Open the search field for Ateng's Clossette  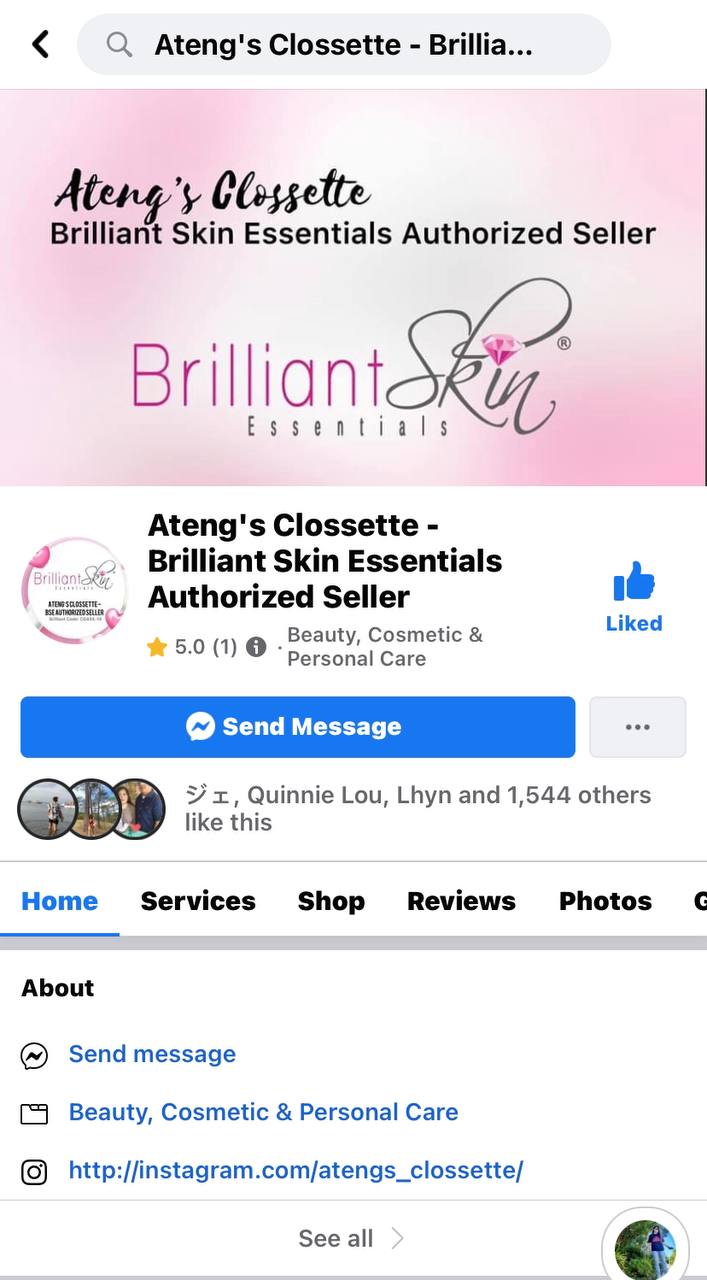343,45
